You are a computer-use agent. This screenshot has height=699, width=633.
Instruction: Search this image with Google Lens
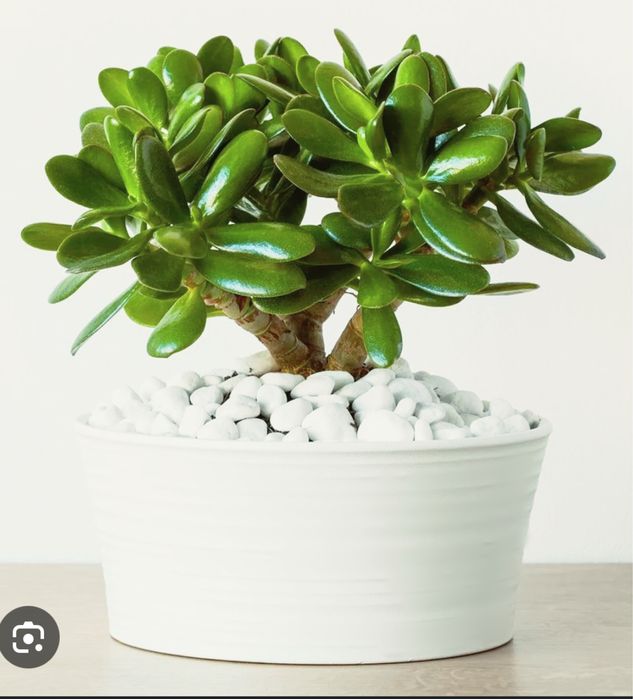pos(29,637)
